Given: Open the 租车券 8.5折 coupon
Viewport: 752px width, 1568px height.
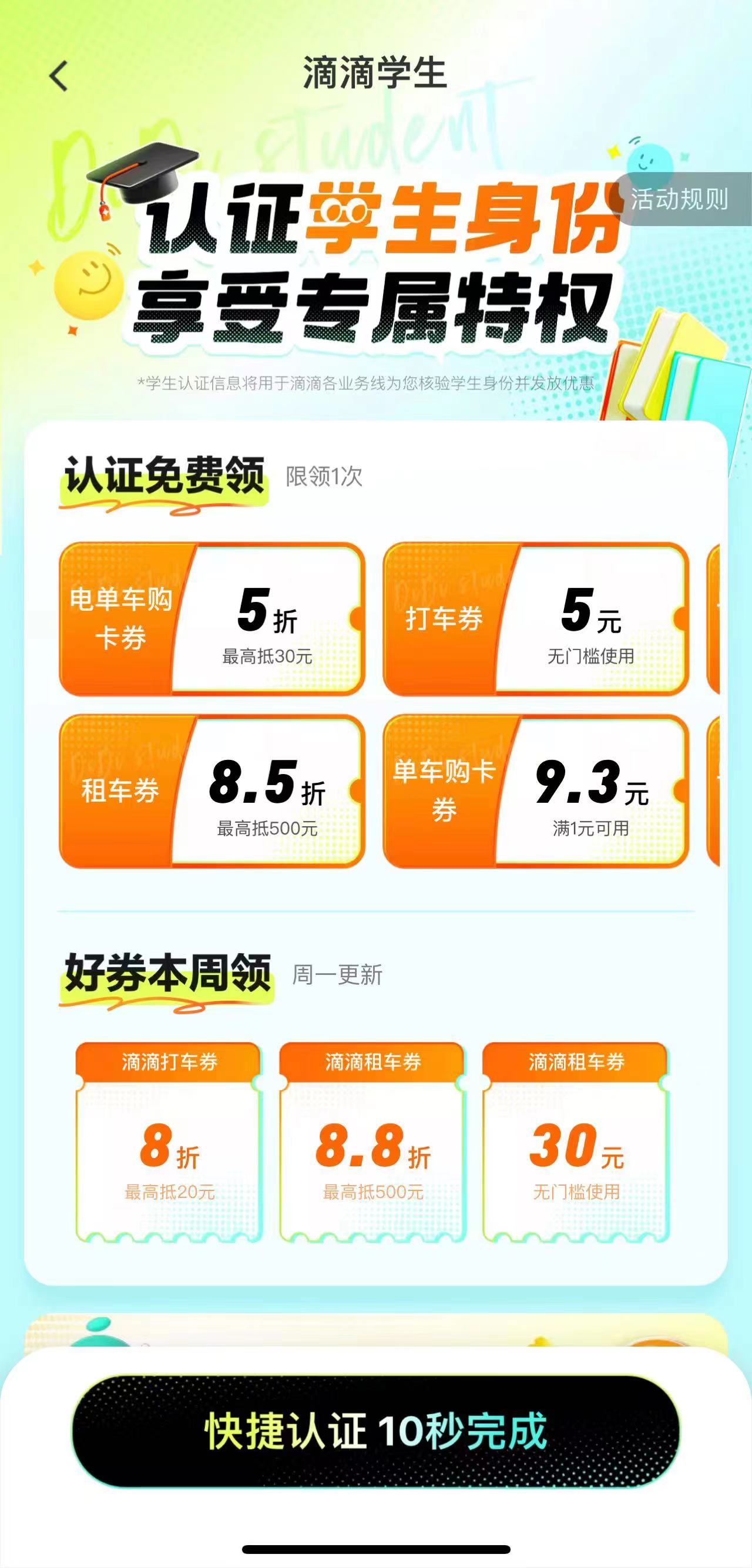Looking at the screenshot, I should 212,791.
